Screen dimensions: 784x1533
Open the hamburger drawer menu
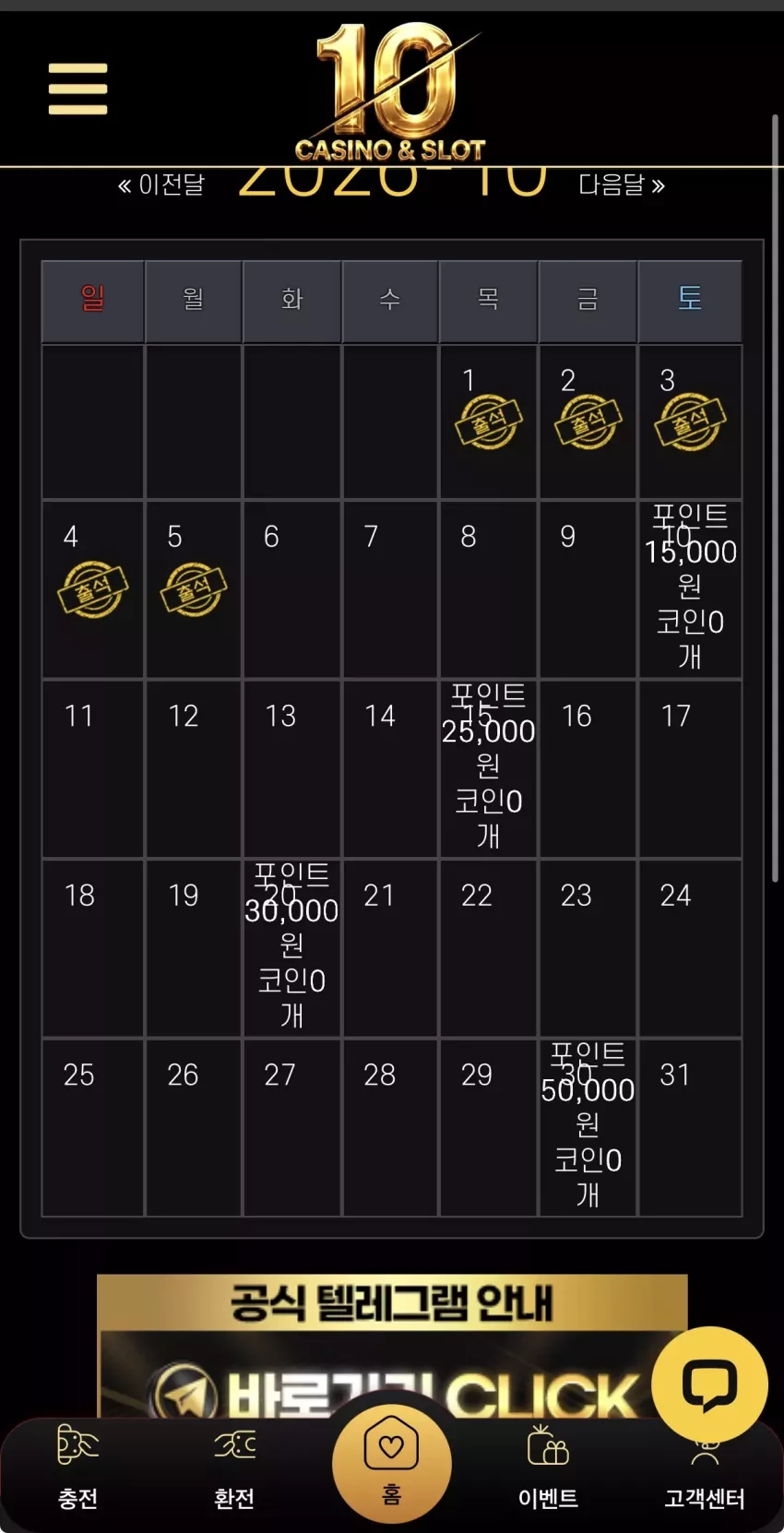[x=78, y=89]
